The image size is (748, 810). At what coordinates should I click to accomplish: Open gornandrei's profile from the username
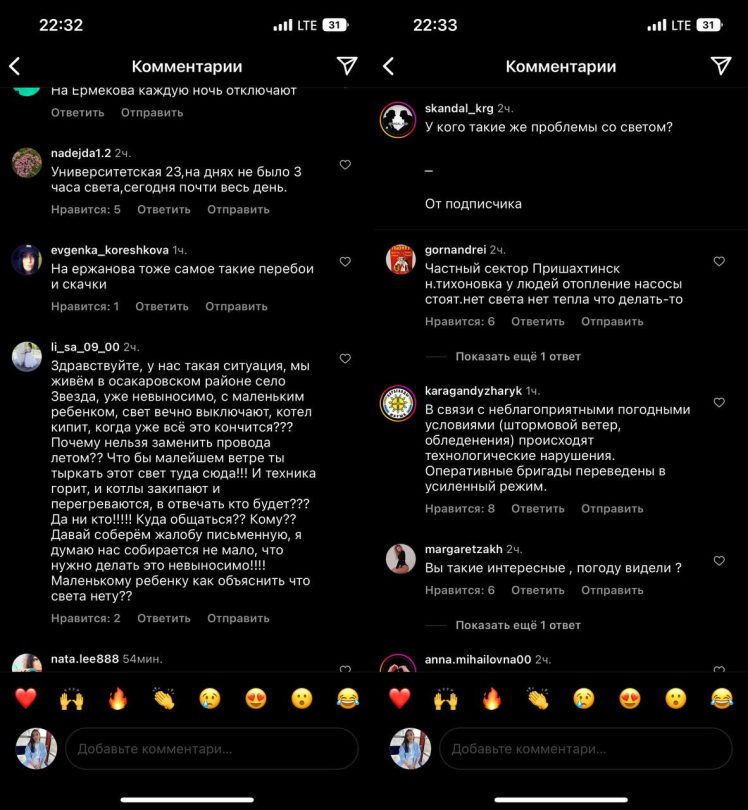tap(455, 249)
